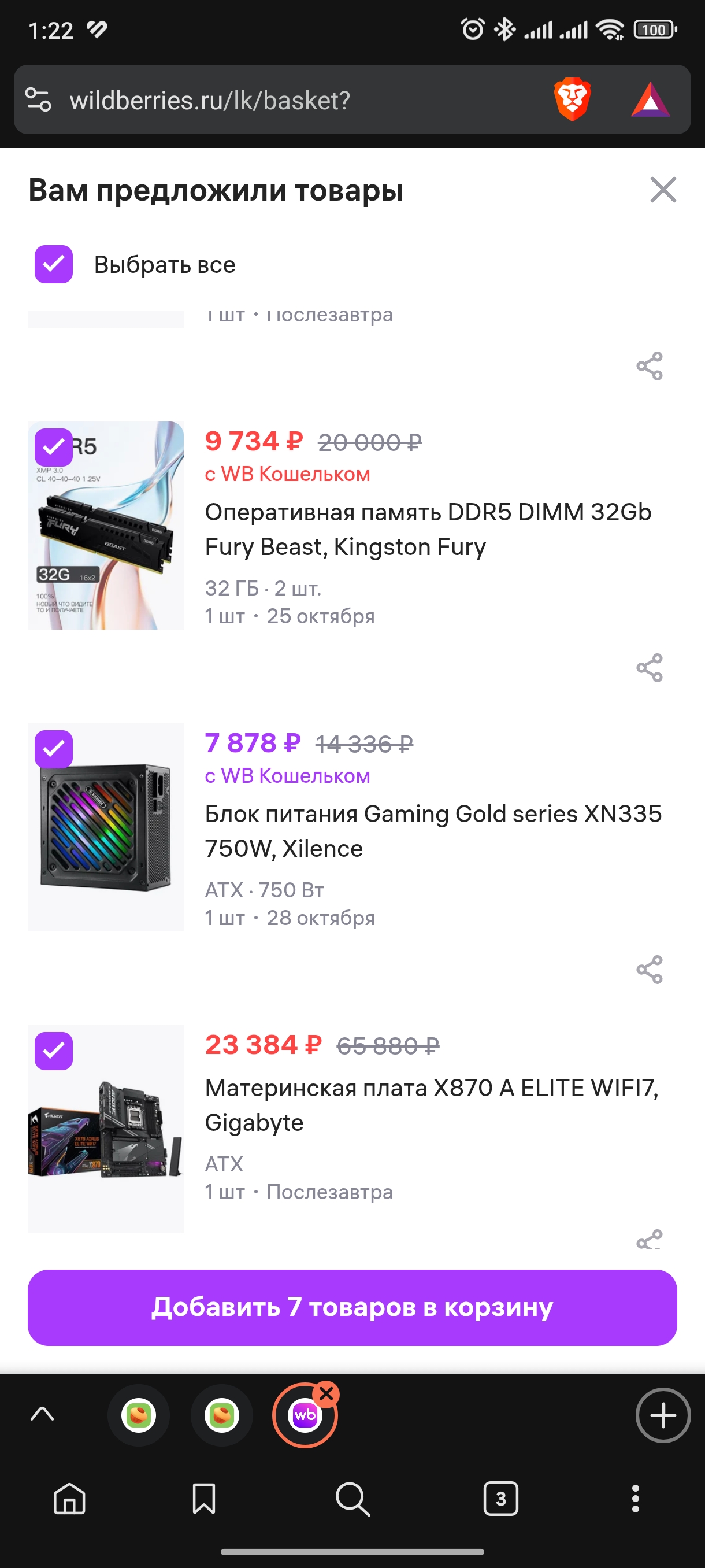Open the browser three-dot menu
The width and height of the screenshot is (705, 1568).
[x=635, y=1498]
